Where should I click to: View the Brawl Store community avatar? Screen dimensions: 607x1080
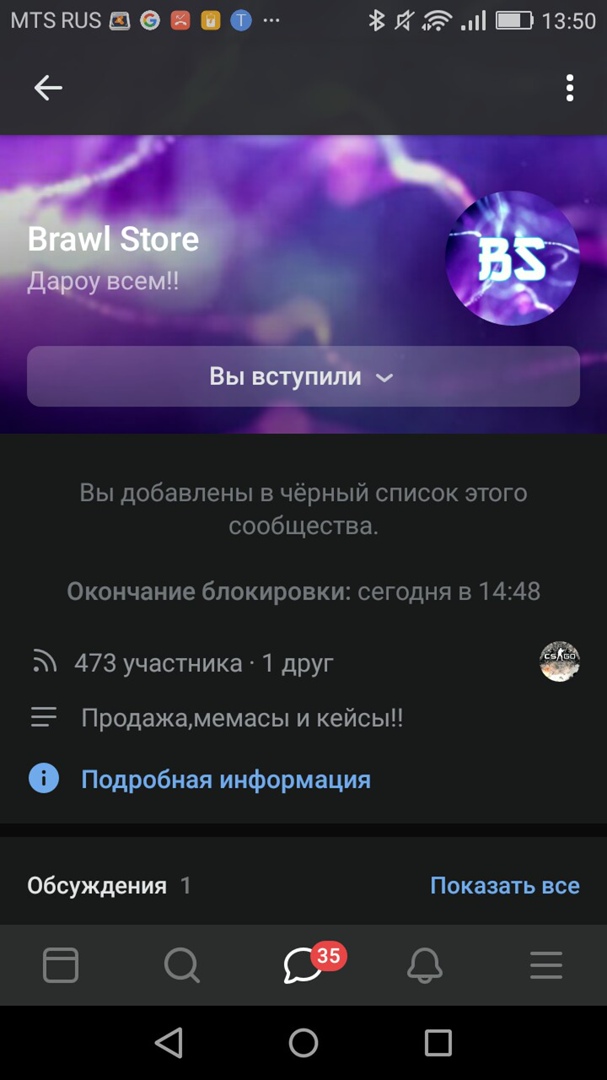[512, 259]
